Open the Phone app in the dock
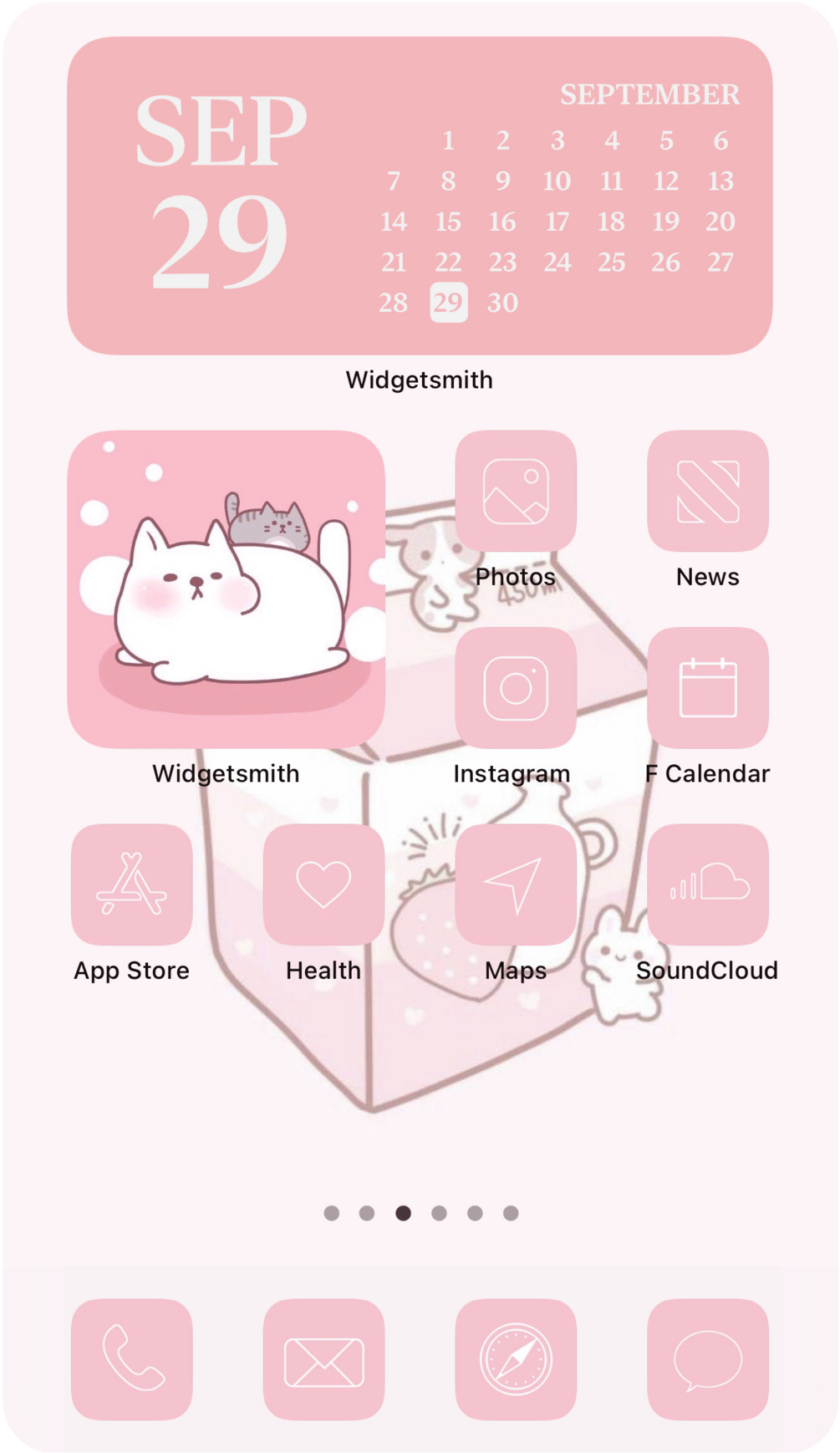This screenshot has height=1453, width=840. click(132, 1359)
